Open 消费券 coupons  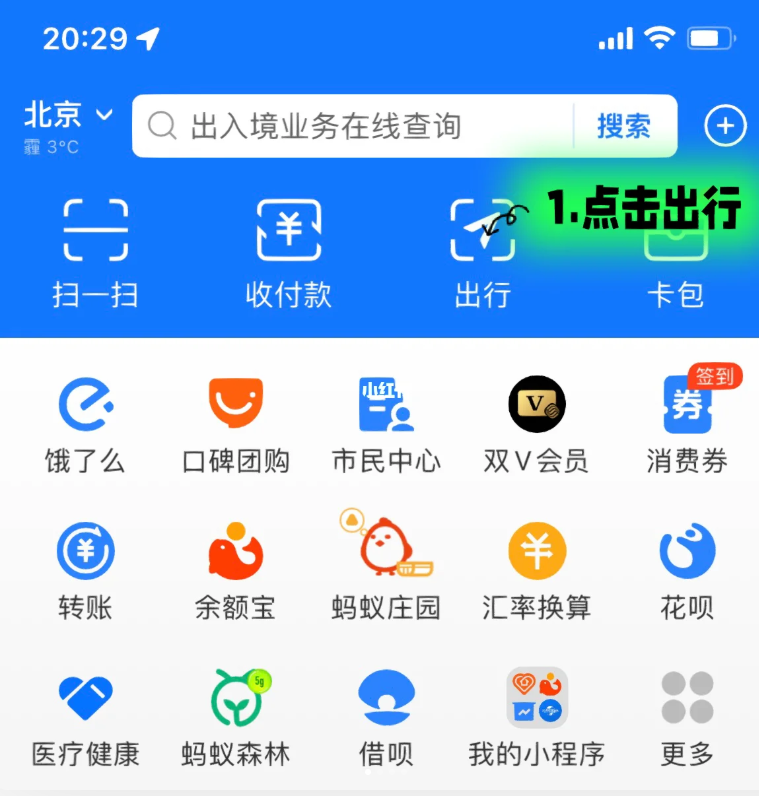click(x=687, y=424)
